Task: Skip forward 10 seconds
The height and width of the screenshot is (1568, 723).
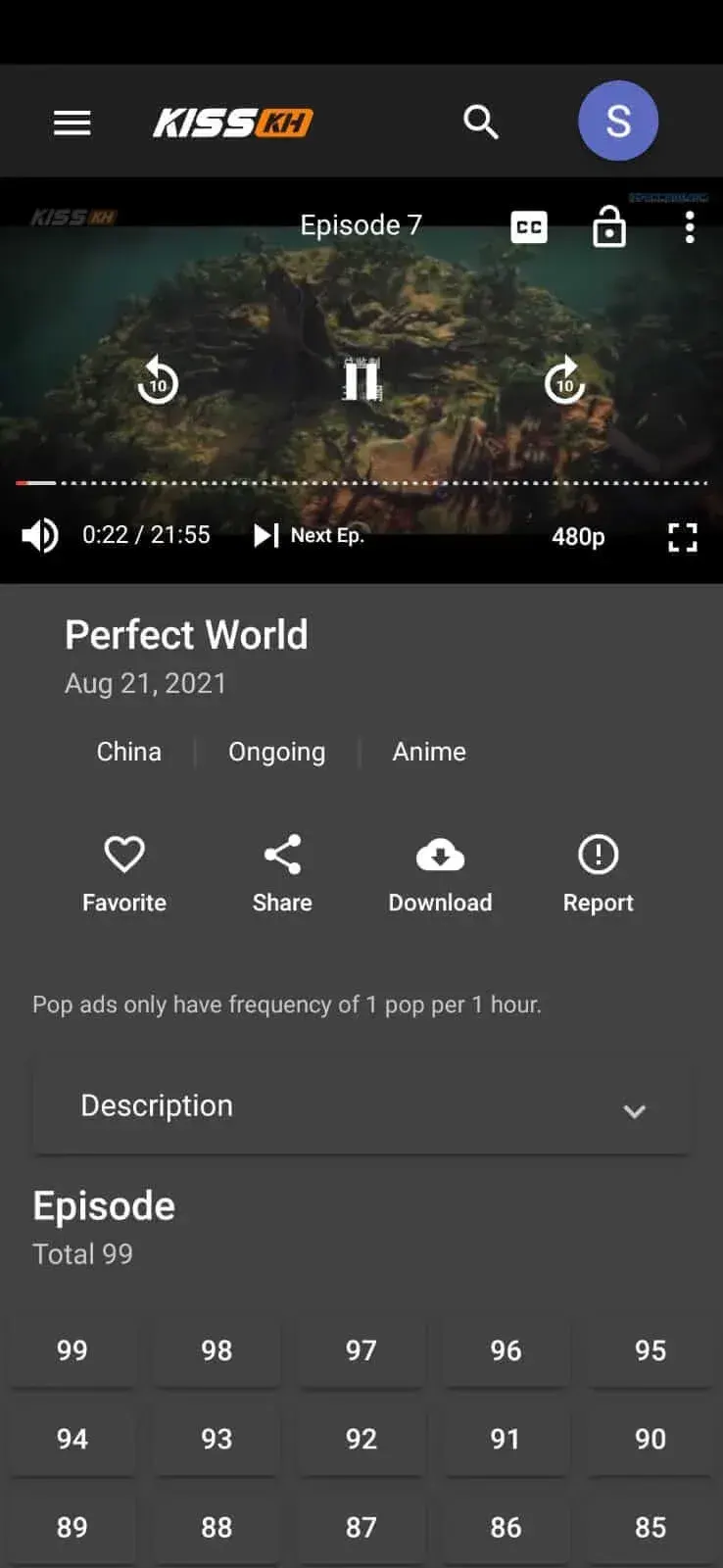Action: 564,381
